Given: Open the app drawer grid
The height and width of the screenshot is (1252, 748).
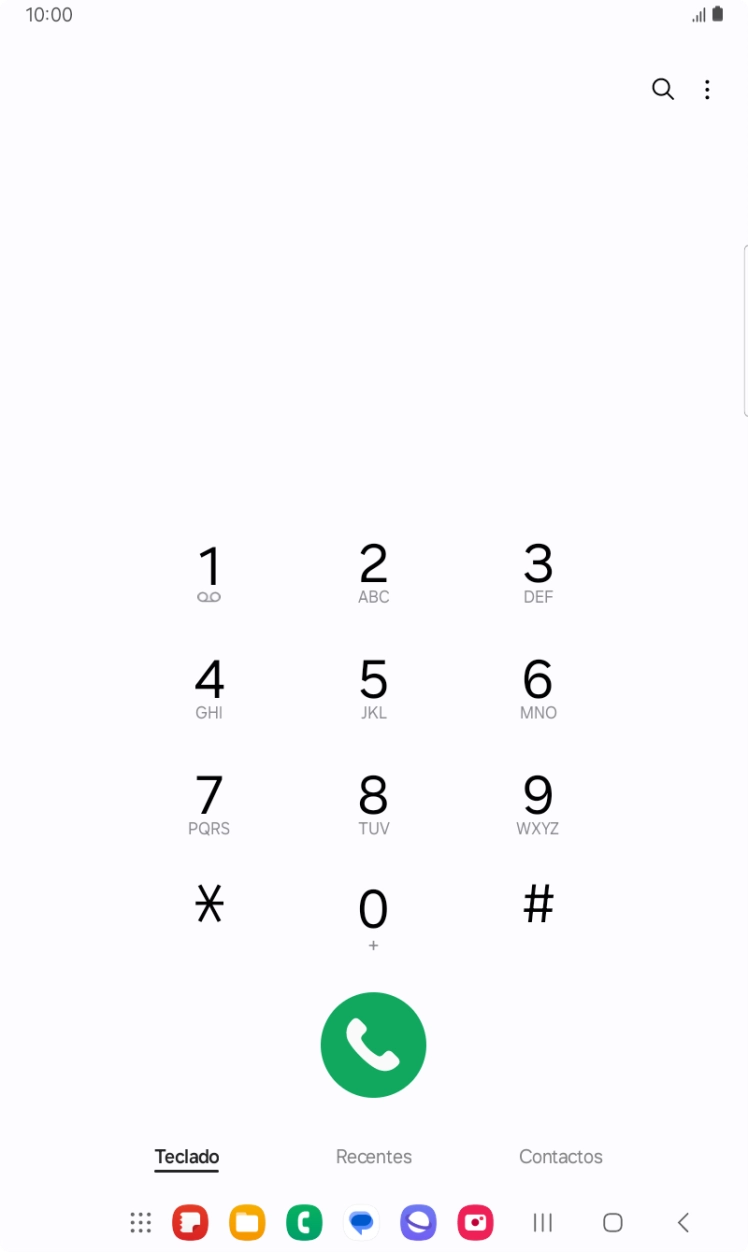Looking at the screenshot, I should tap(140, 1222).
